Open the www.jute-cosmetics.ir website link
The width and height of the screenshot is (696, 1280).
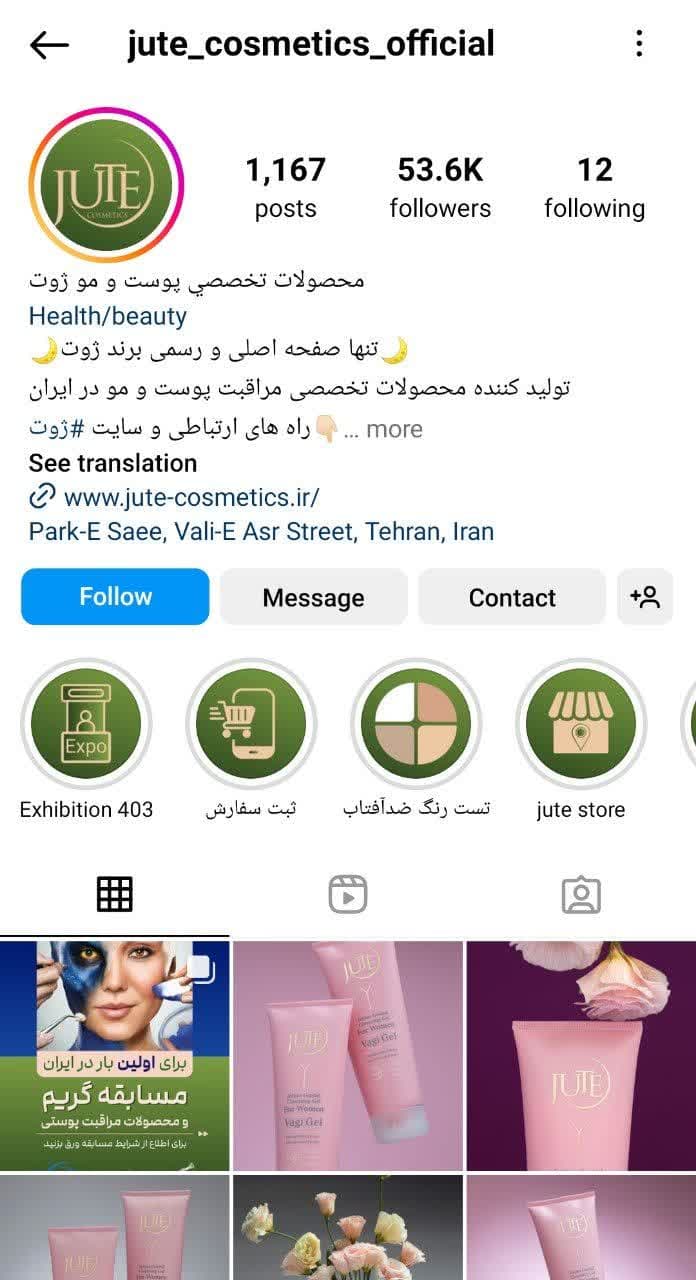[190, 497]
